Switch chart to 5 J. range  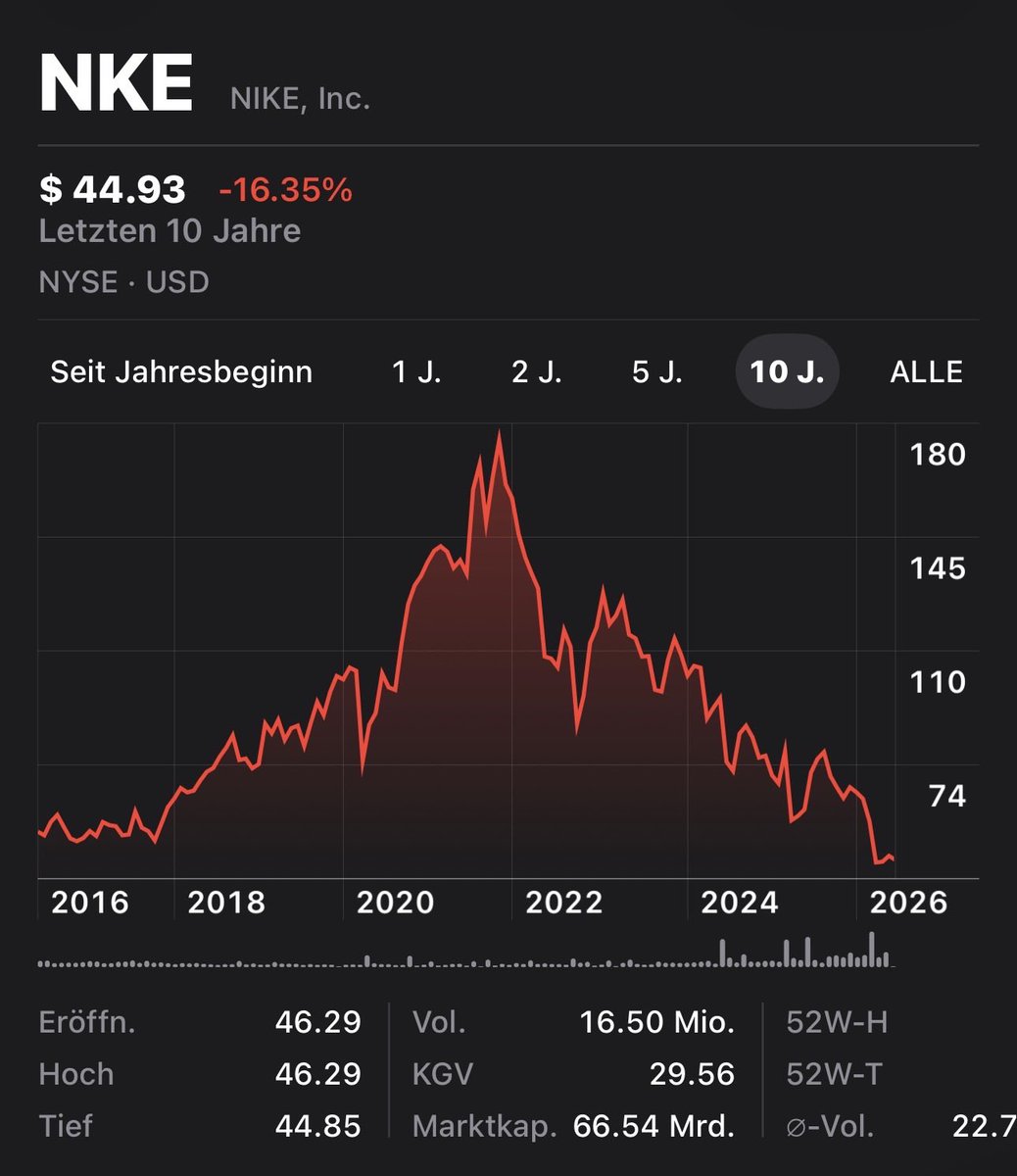(656, 372)
